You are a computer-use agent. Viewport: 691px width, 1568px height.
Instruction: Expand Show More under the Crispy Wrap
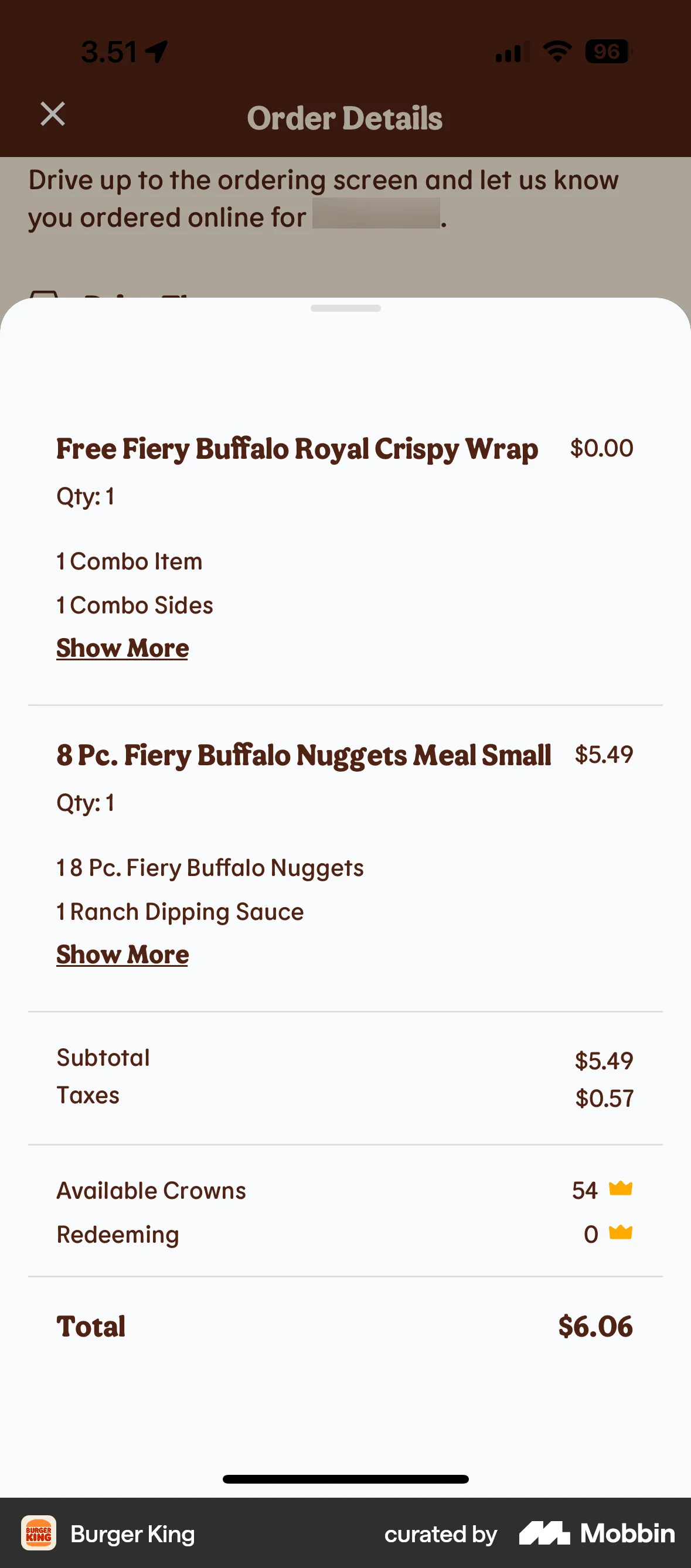click(x=121, y=647)
